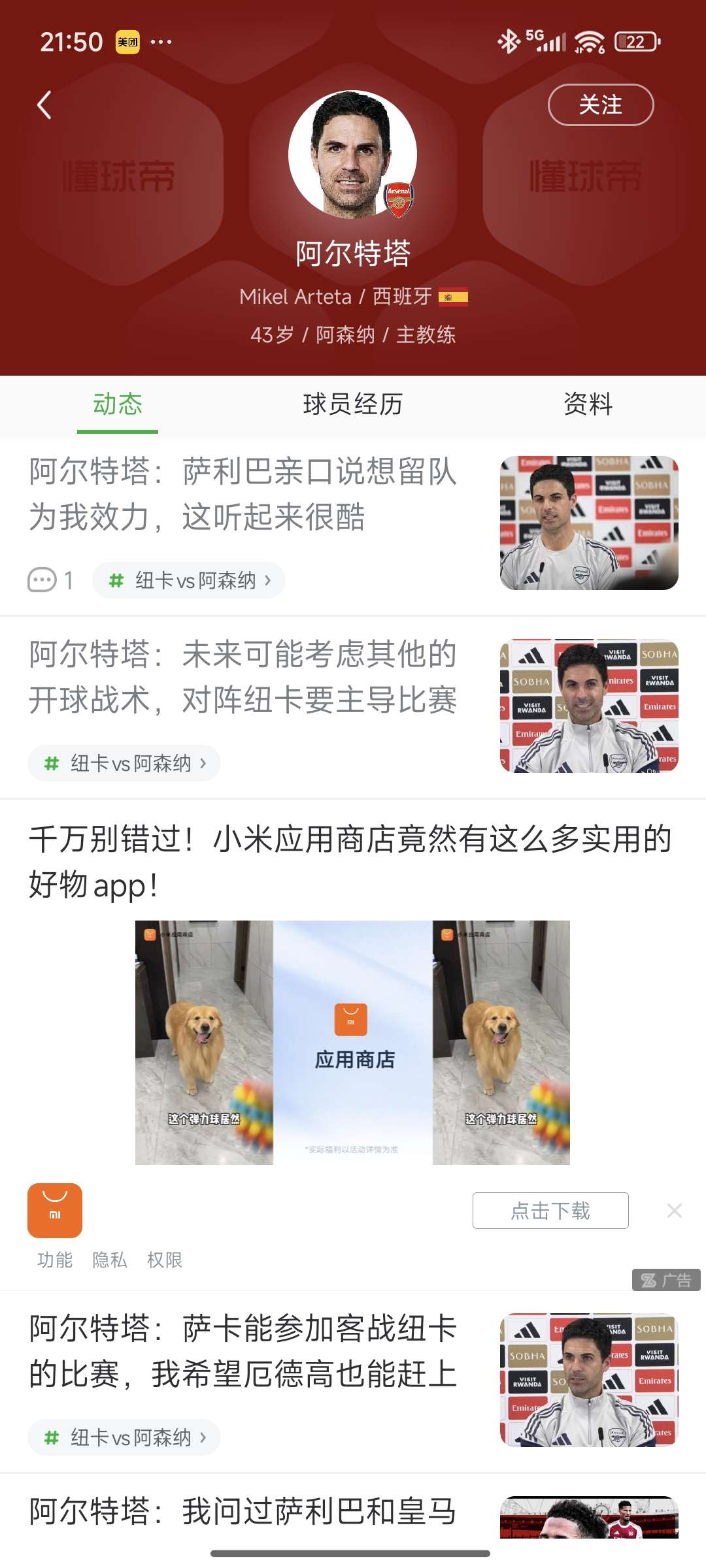The image size is (706, 1568).
Task: Switch to the 球员经历 tab
Action: [352, 404]
